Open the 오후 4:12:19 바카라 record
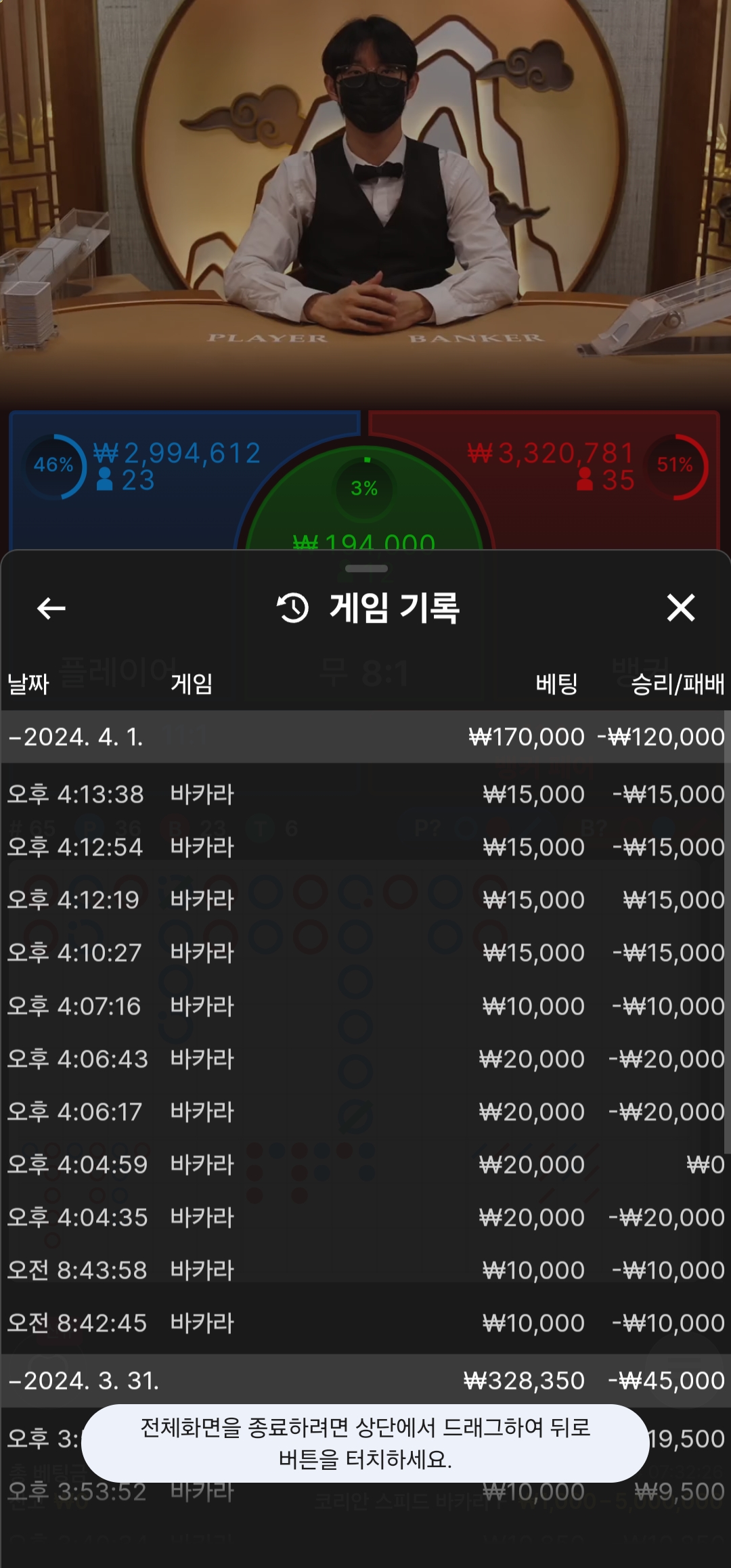The height and width of the screenshot is (1568, 731). 365,900
